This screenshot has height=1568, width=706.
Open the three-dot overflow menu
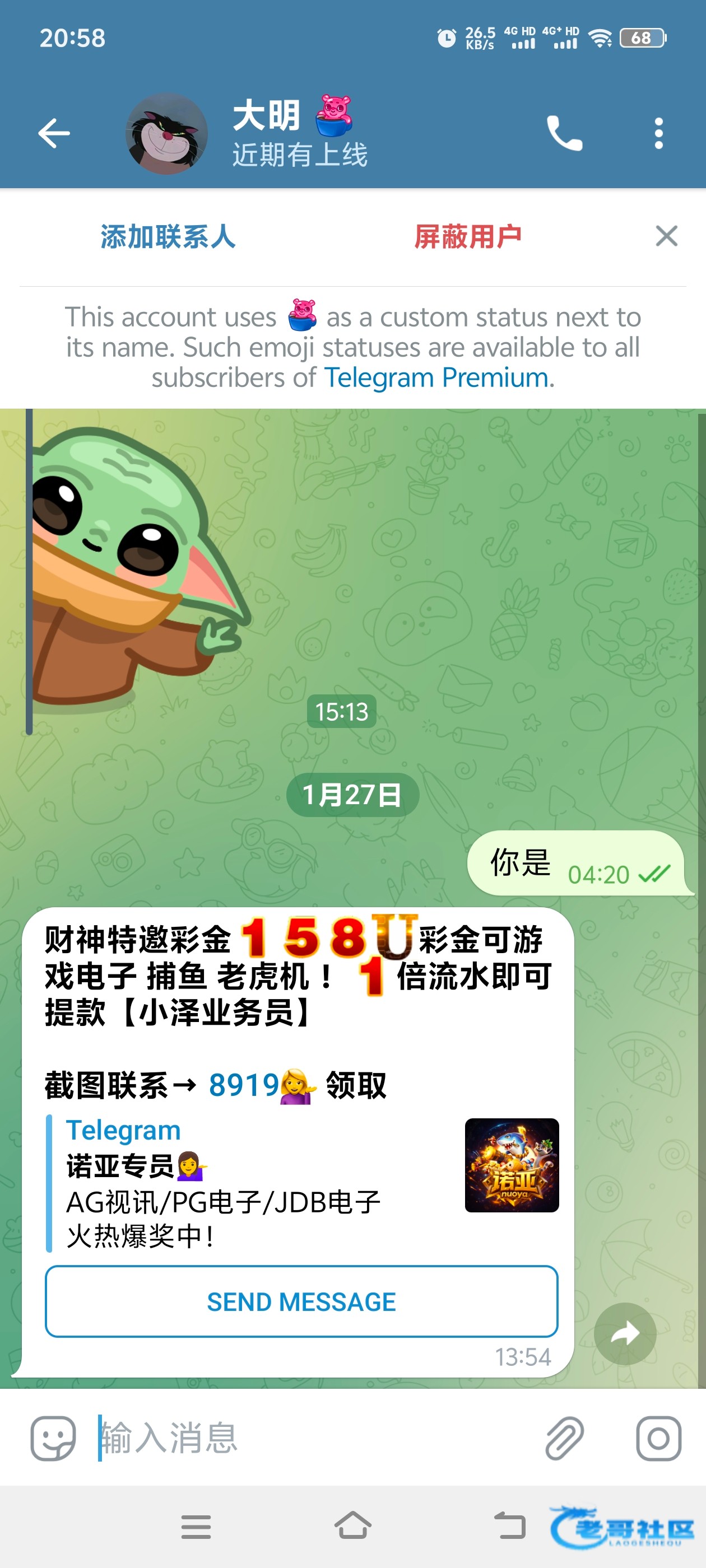coord(658,133)
